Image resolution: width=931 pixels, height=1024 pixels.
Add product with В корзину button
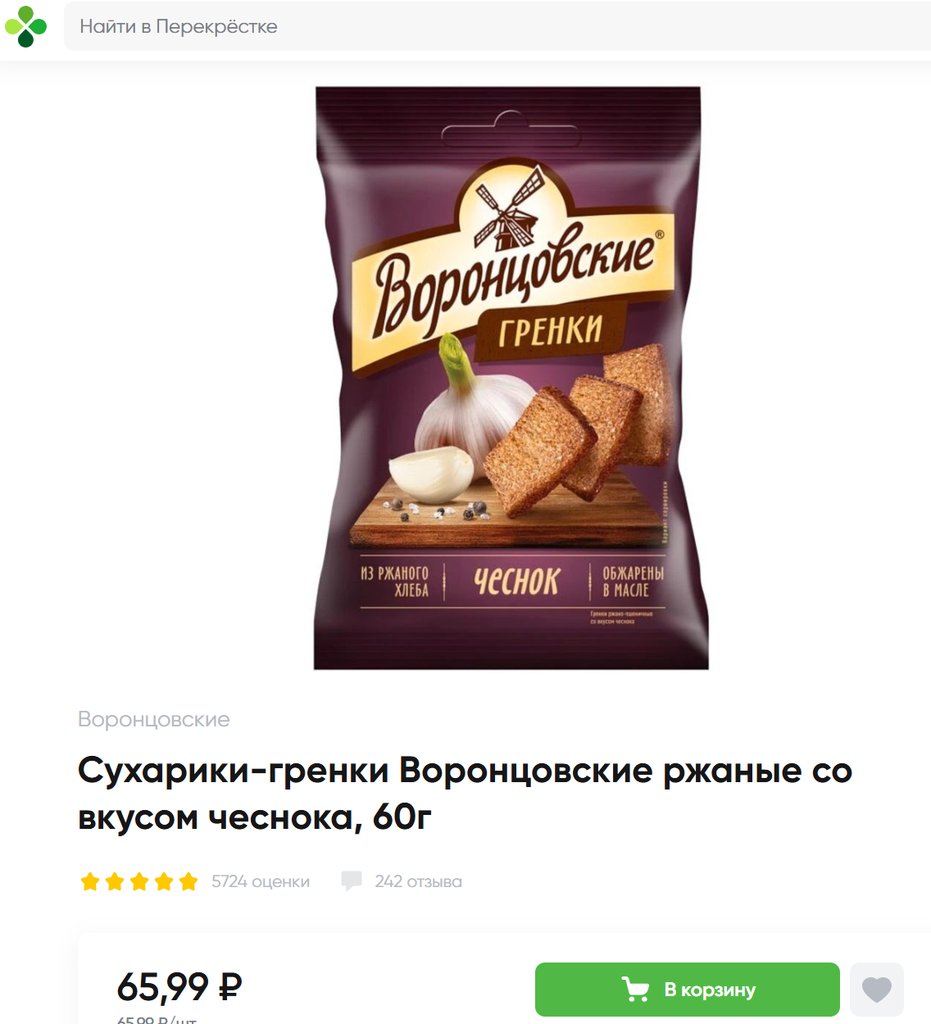tap(687, 990)
